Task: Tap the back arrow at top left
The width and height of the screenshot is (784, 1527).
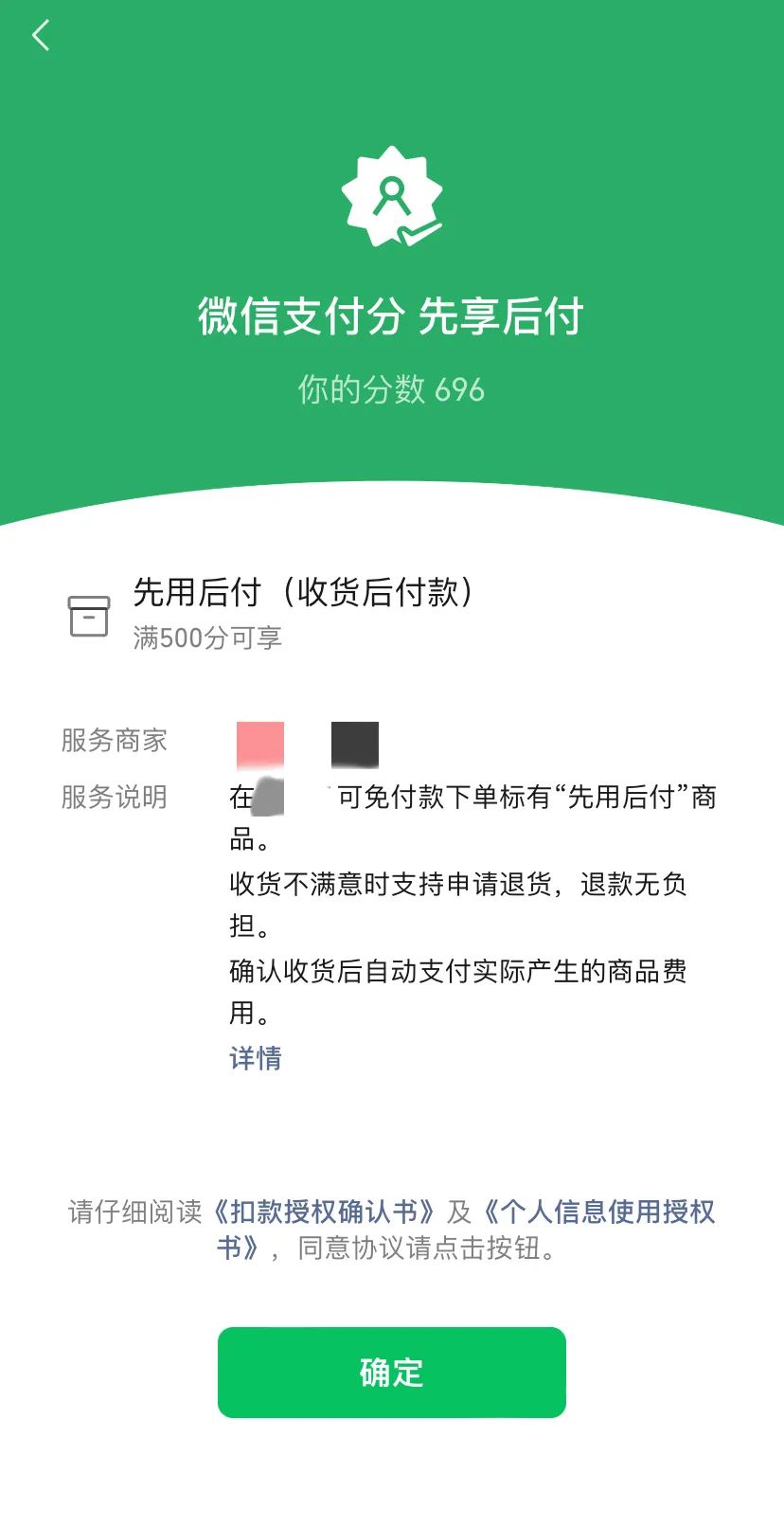Action: [x=40, y=36]
